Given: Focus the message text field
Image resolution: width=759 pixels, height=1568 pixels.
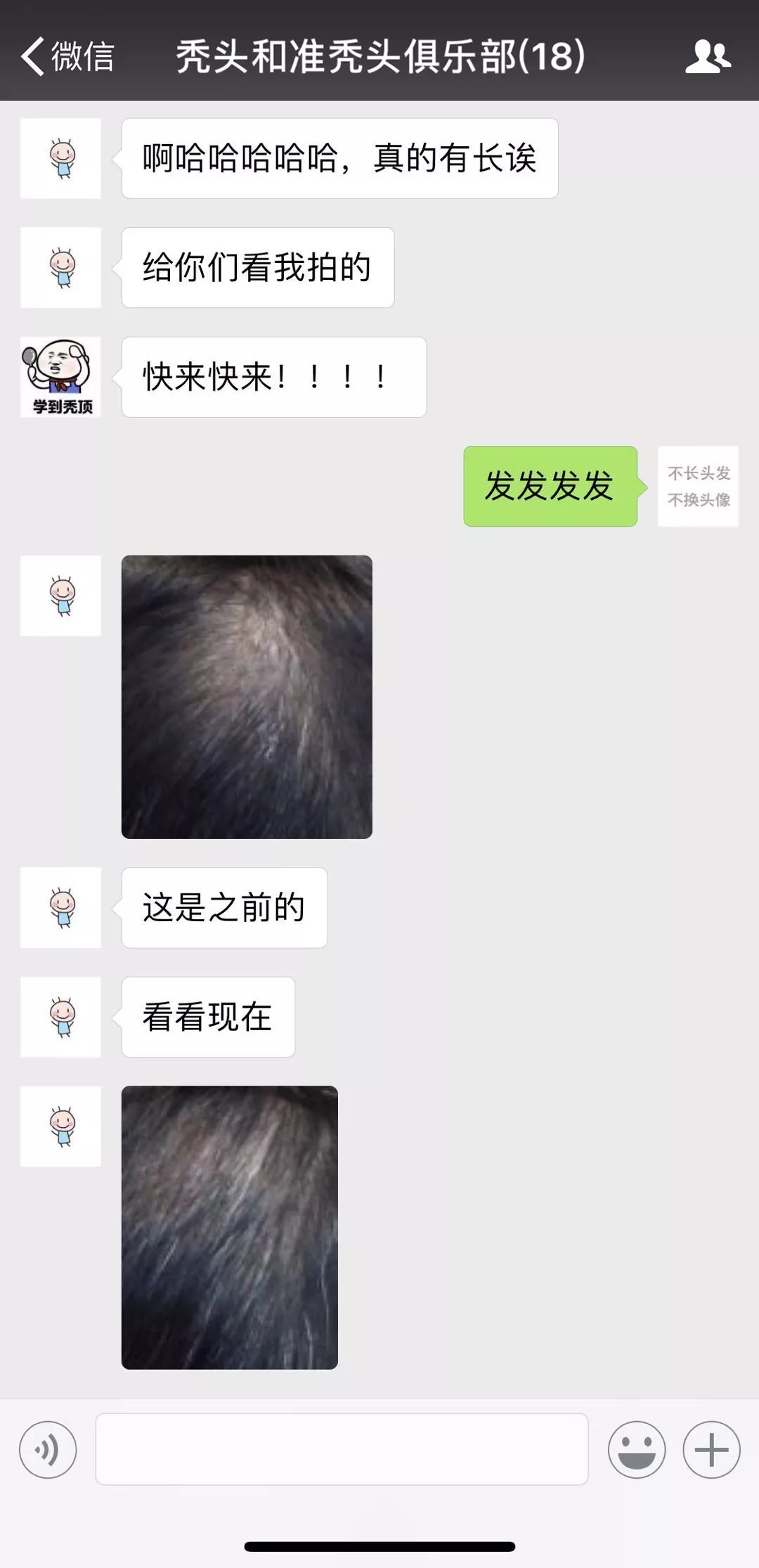Looking at the screenshot, I should pyautogui.click(x=342, y=1449).
